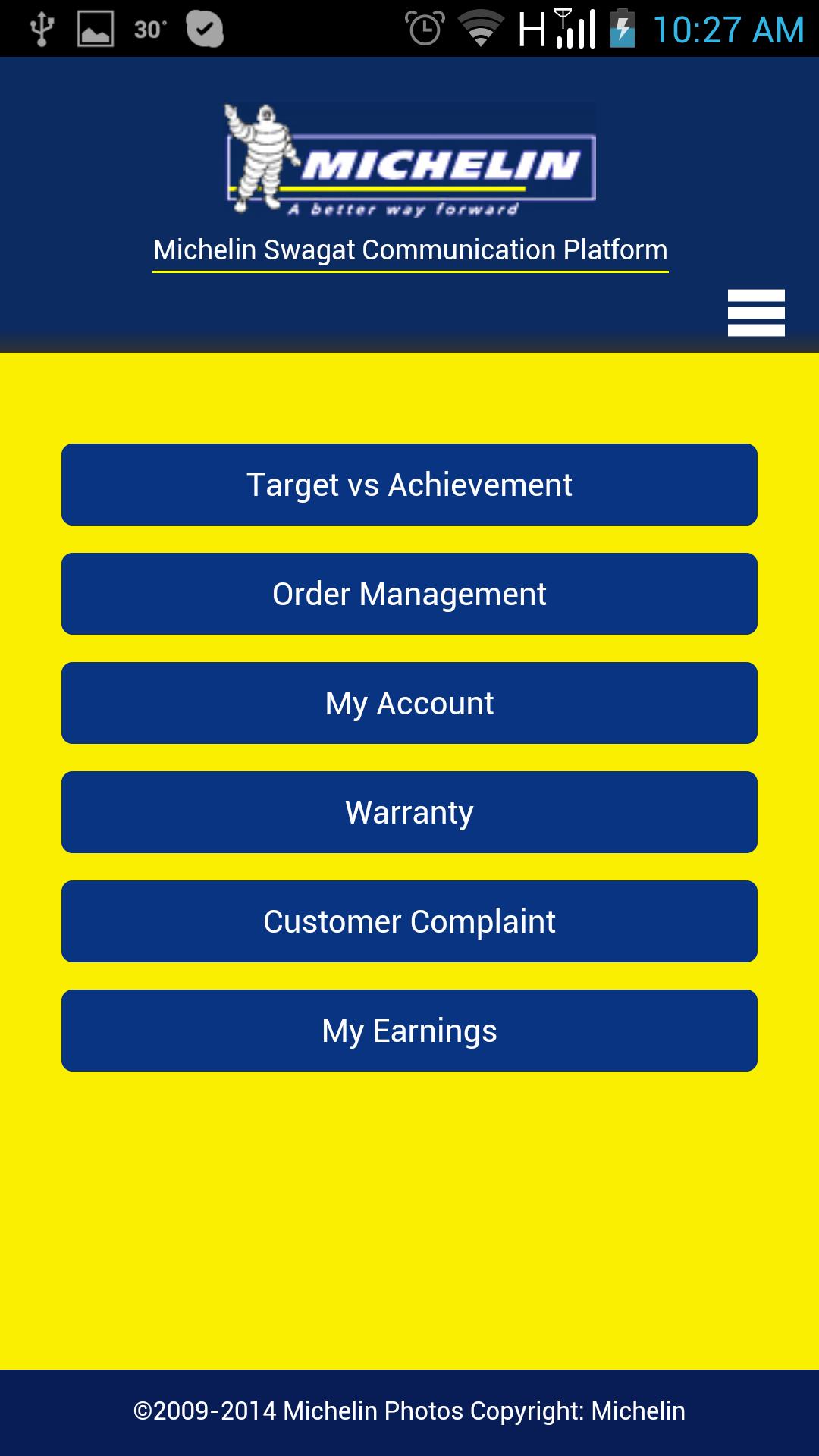The height and width of the screenshot is (1456, 819).
Task: Open Target vs Achievement
Action: point(409,485)
